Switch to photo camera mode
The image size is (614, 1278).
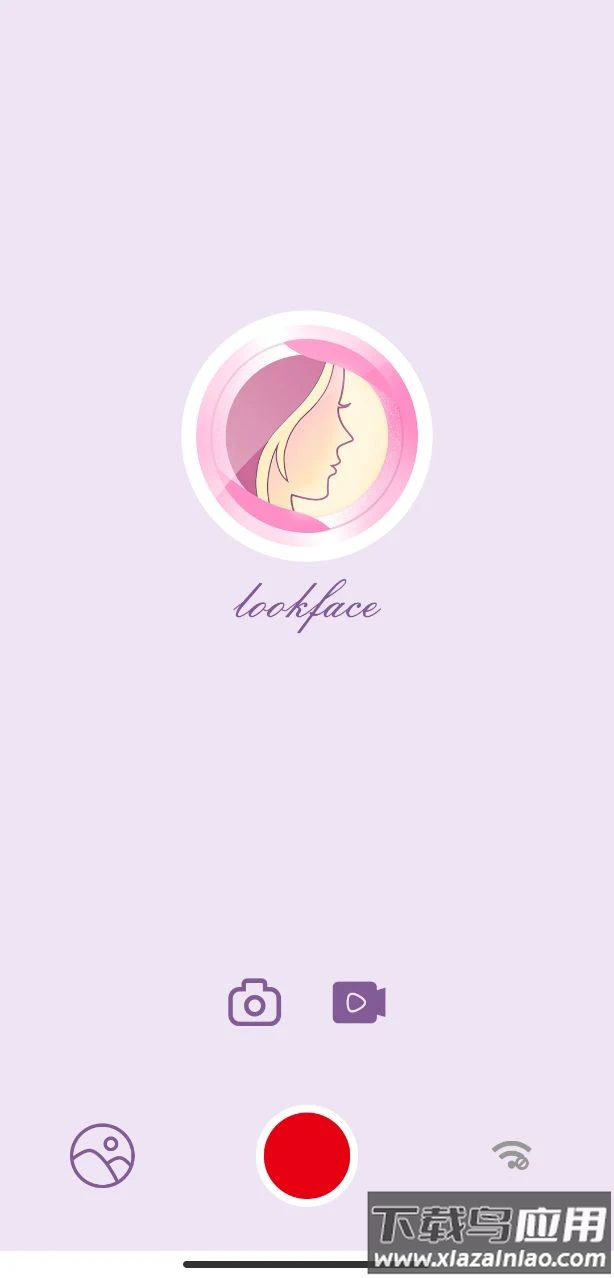pos(254,1002)
